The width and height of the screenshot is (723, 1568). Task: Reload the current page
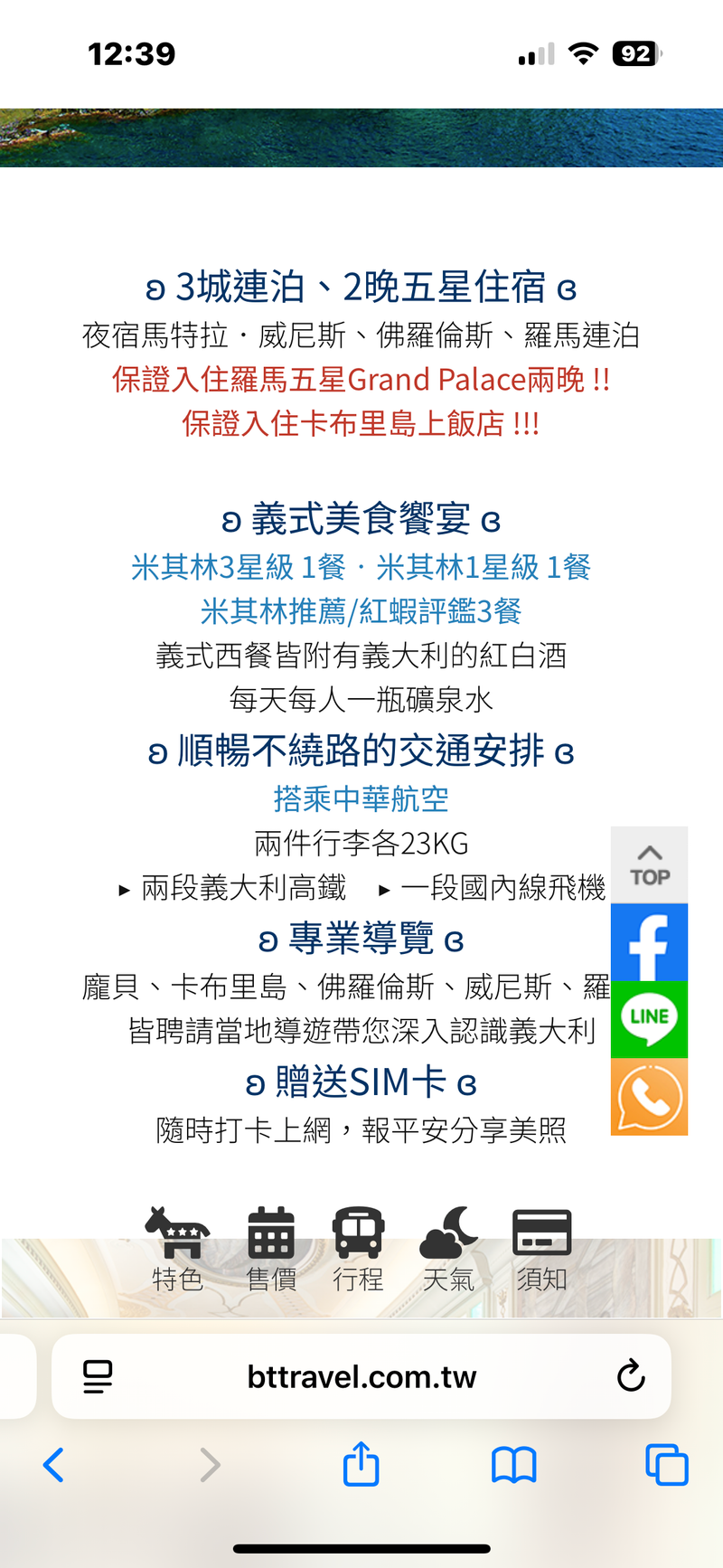(x=630, y=1376)
